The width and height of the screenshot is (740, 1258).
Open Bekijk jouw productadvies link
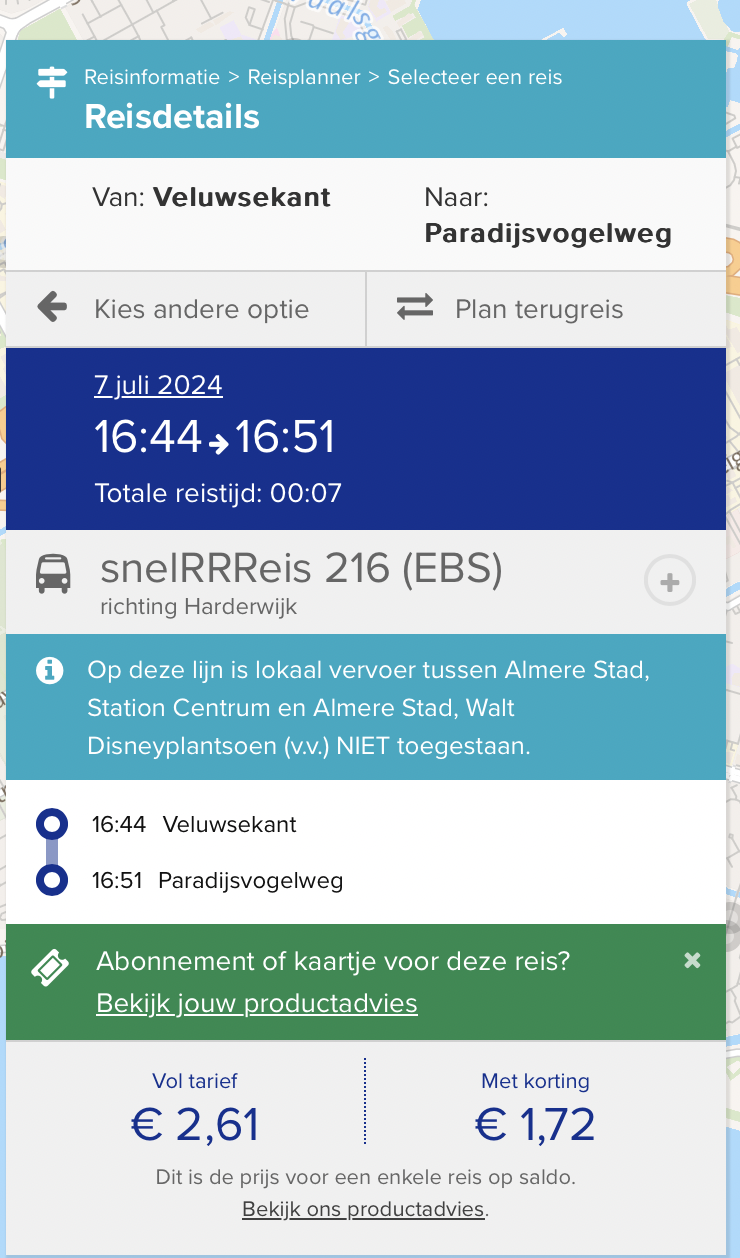(x=257, y=1003)
